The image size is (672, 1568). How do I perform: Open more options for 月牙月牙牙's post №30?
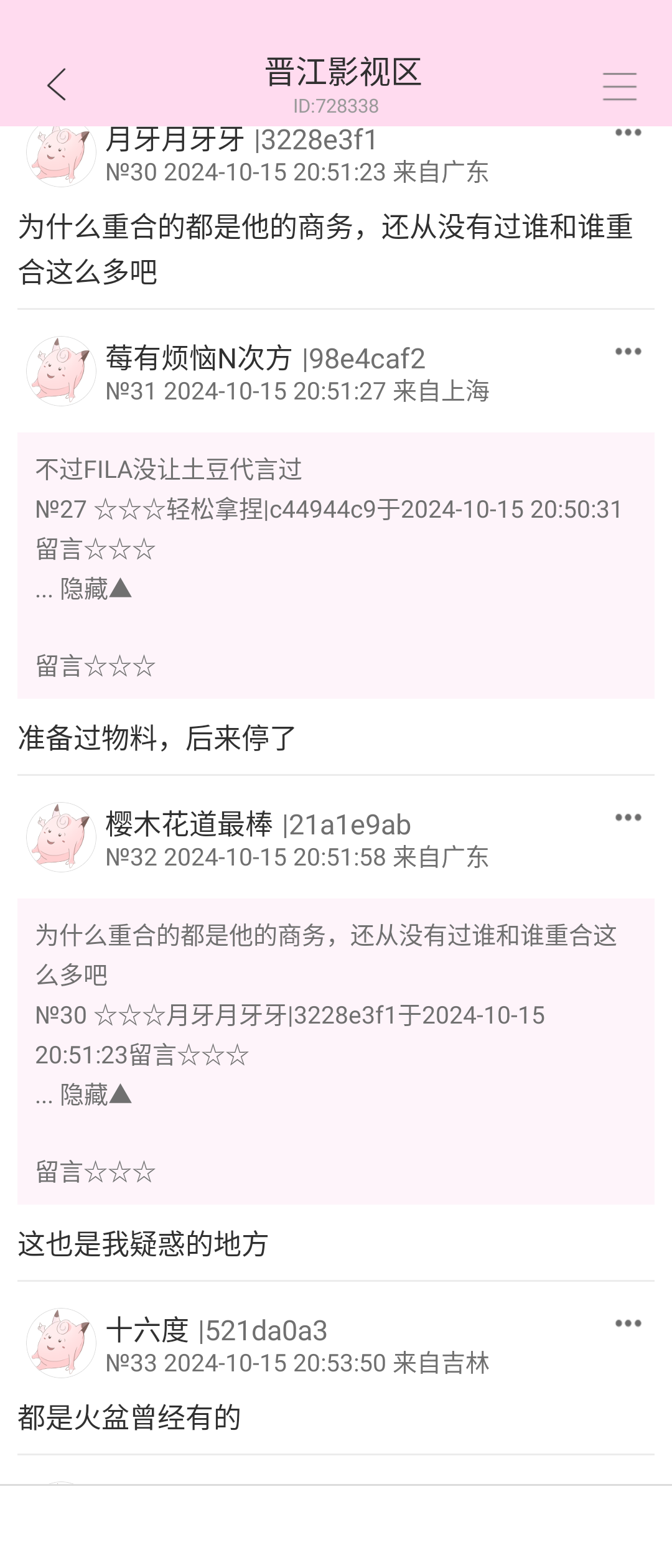pyautogui.click(x=628, y=133)
